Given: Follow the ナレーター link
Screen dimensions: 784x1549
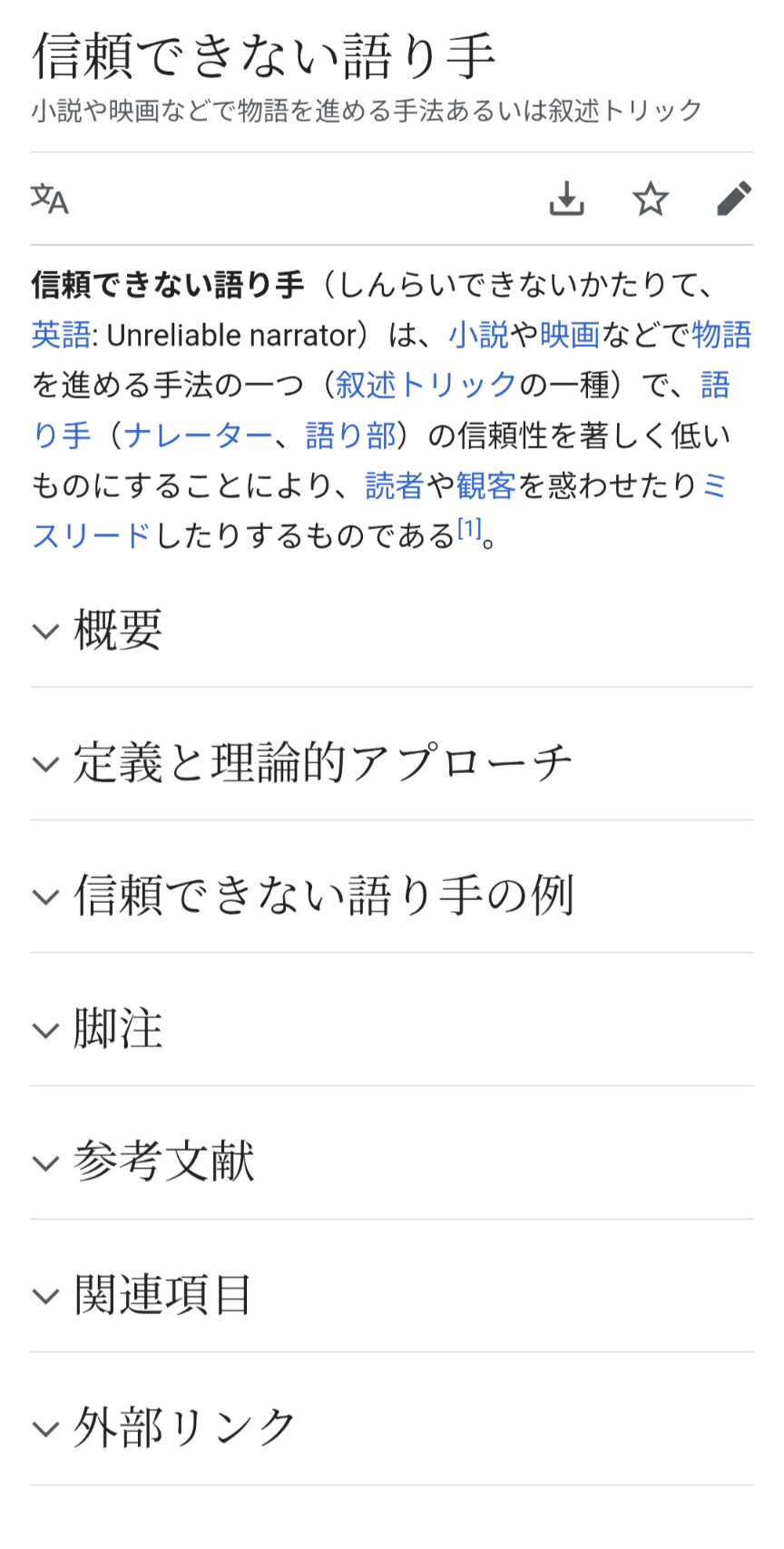Looking at the screenshot, I should [198, 436].
